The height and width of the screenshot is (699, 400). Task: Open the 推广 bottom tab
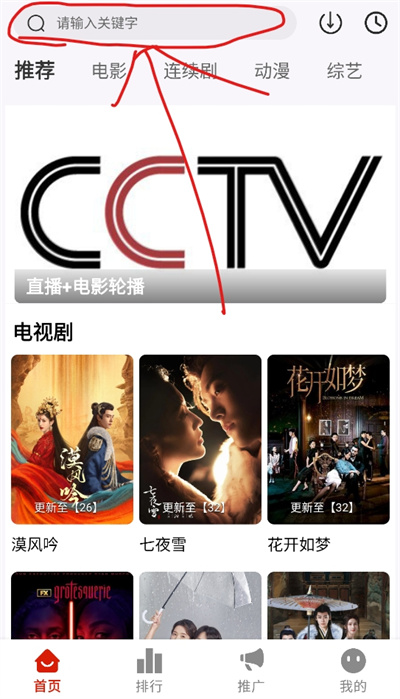pos(251,670)
